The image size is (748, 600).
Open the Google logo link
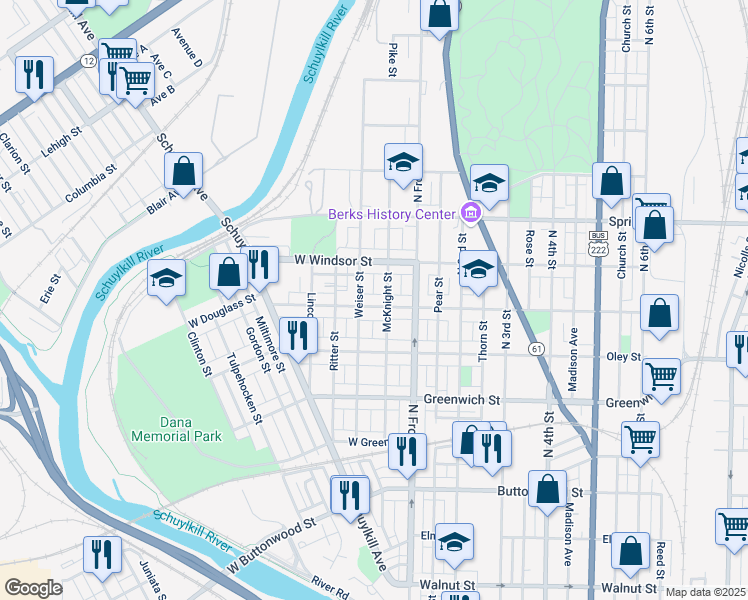pyautogui.click(x=32, y=588)
